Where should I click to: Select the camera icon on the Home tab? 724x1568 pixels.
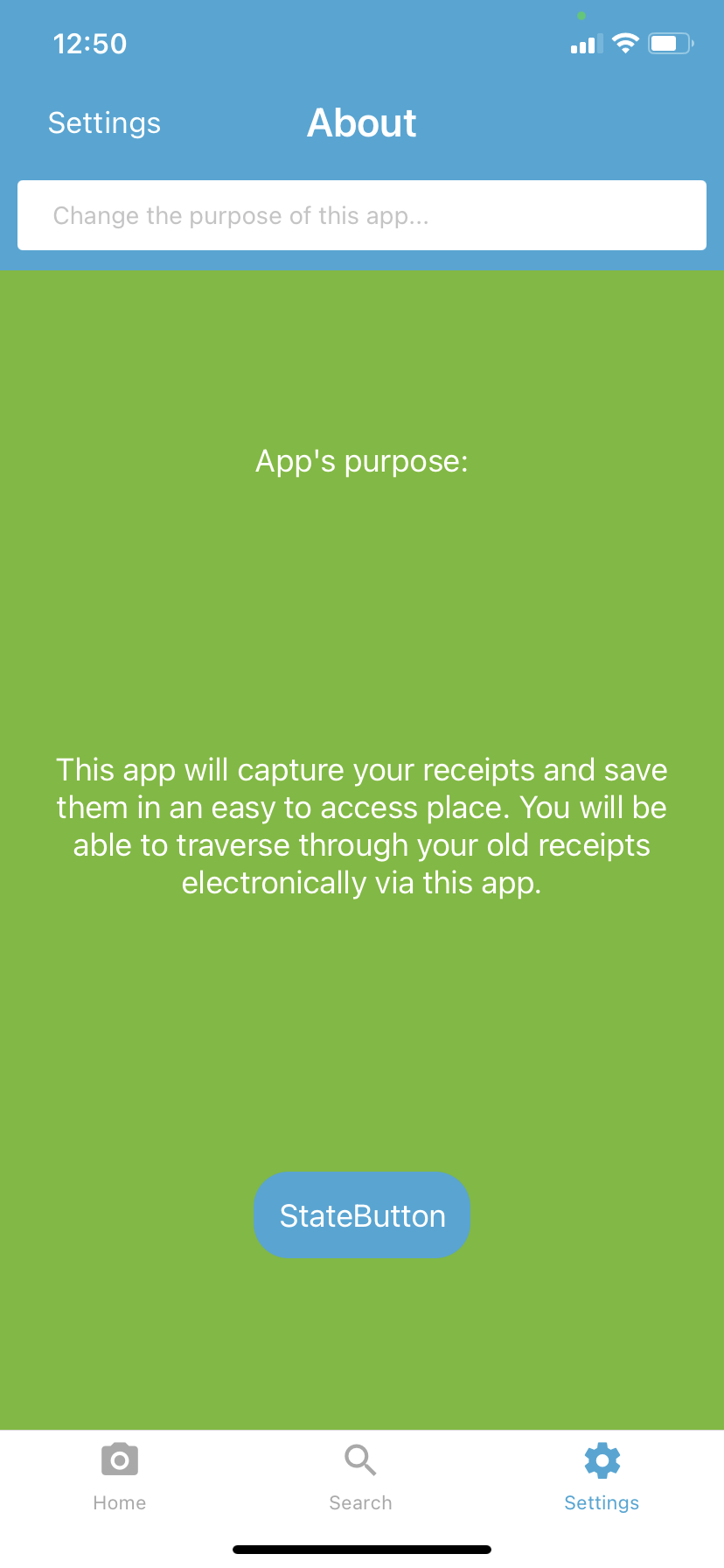119,1459
